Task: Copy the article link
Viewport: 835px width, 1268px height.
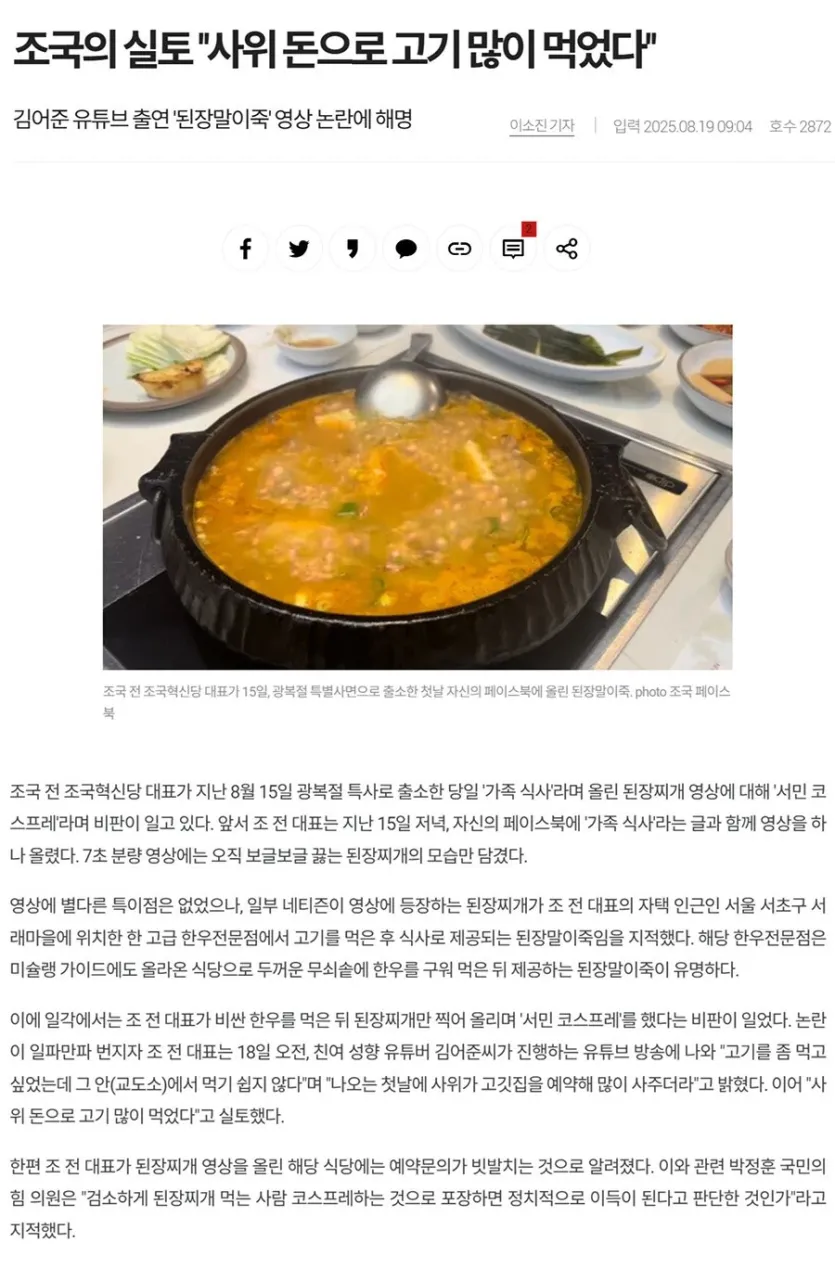Action: pyautogui.click(x=460, y=249)
